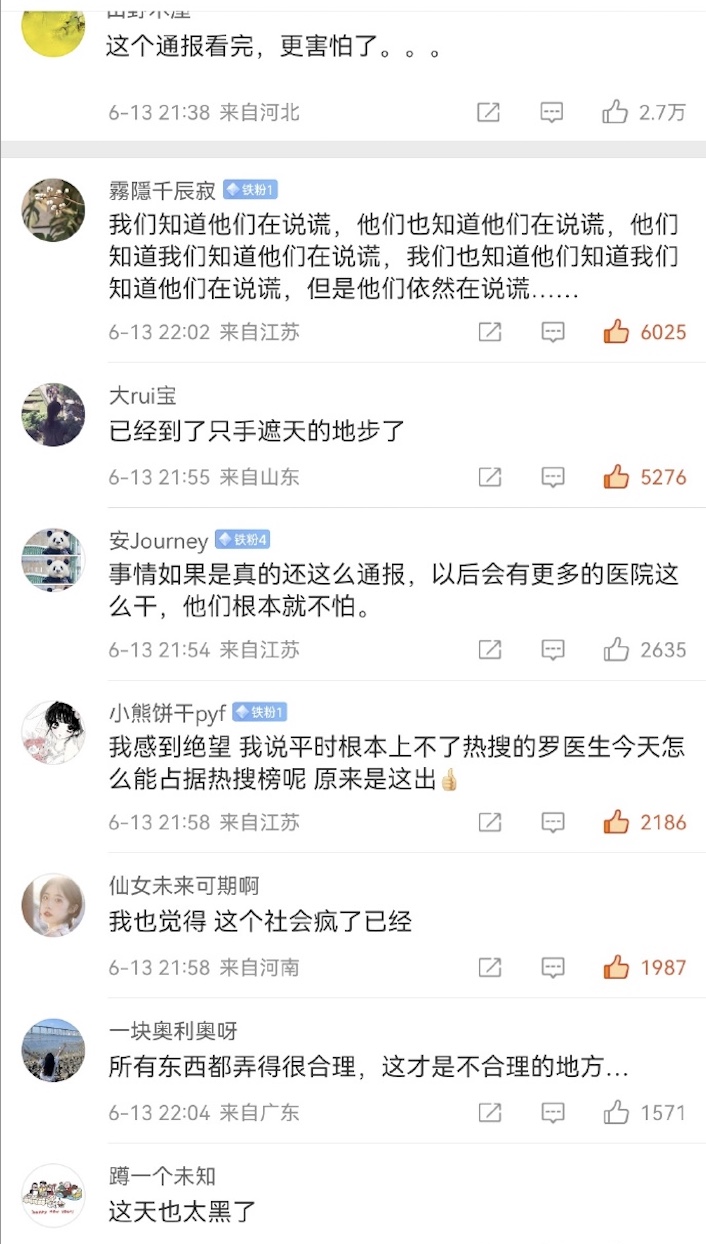Share 小熊饼干pyf's comment

[x=489, y=822]
